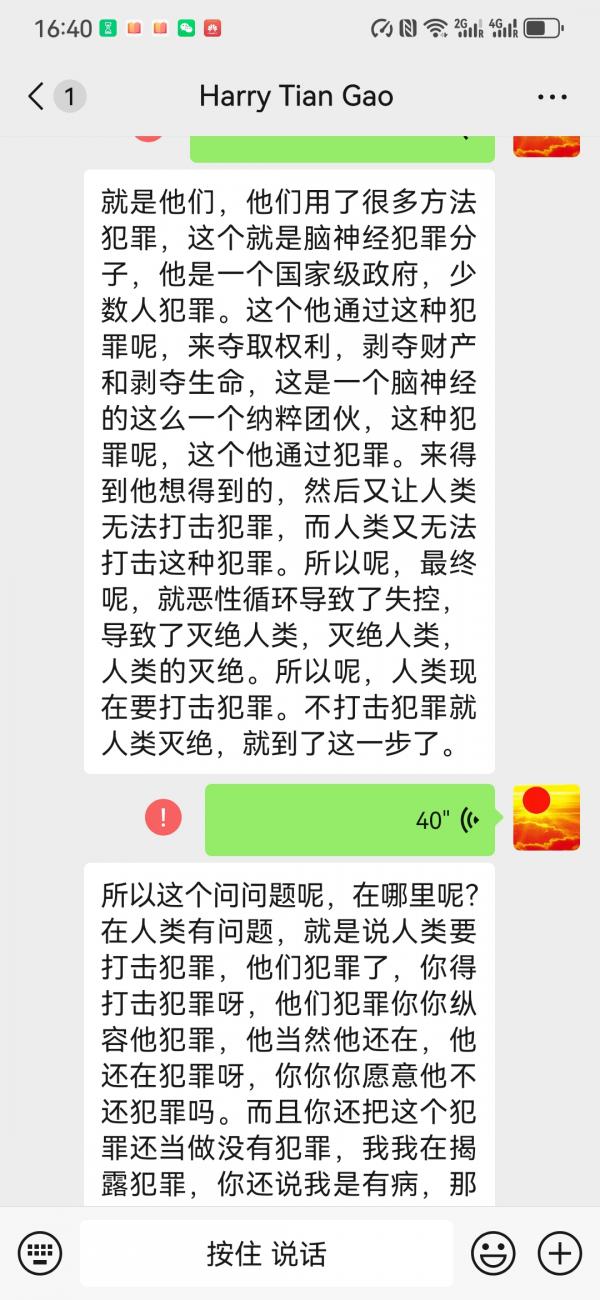
Task: Play the 40-second voice message
Action: click(350, 820)
